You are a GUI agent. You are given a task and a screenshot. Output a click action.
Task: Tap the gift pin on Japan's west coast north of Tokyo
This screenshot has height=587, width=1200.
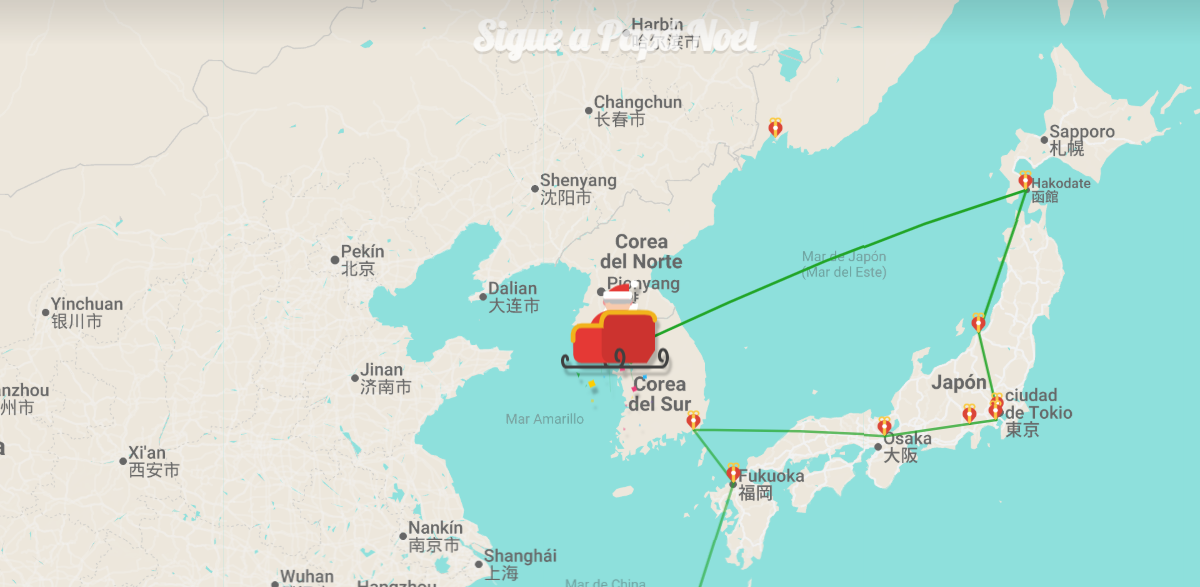pyautogui.click(x=978, y=323)
